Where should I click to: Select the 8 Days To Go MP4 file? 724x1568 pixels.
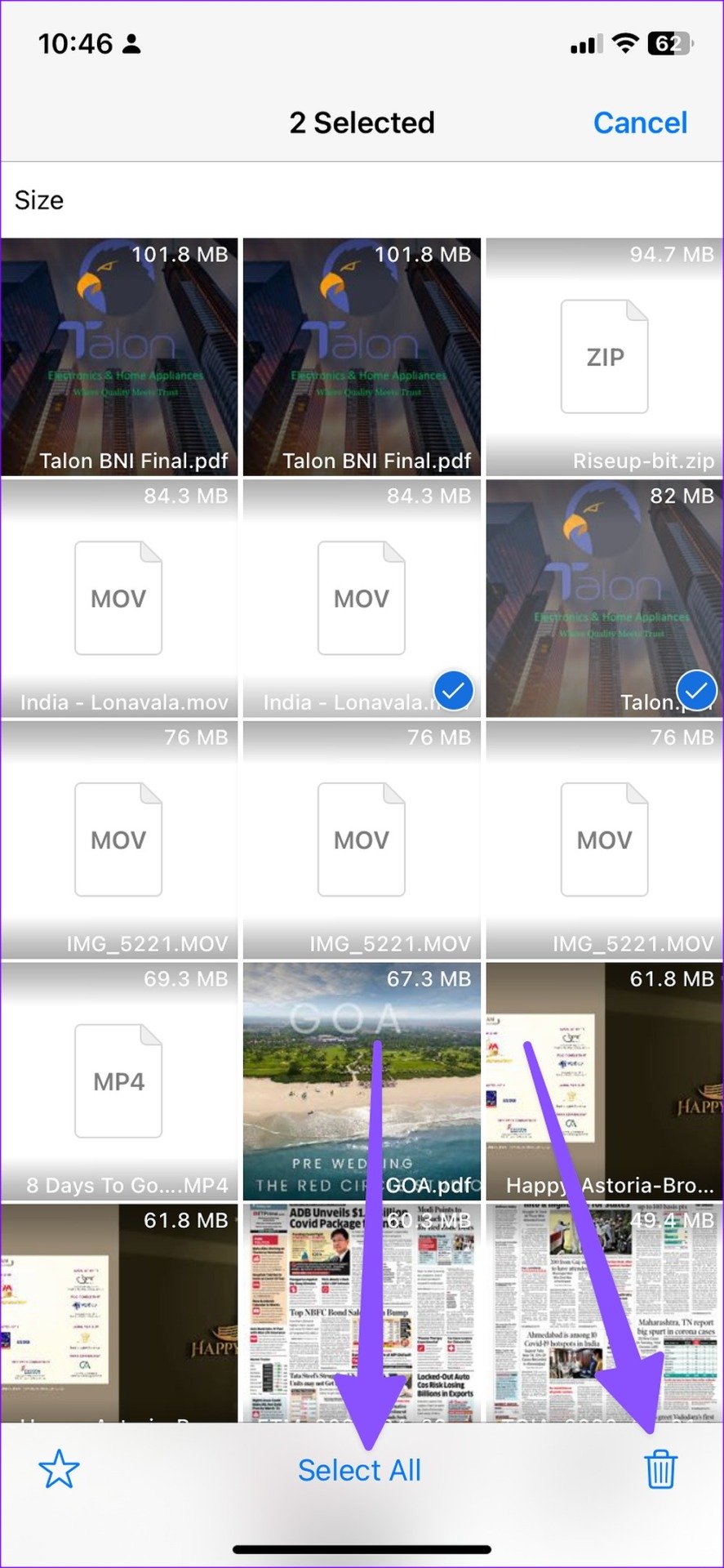[119, 1081]
